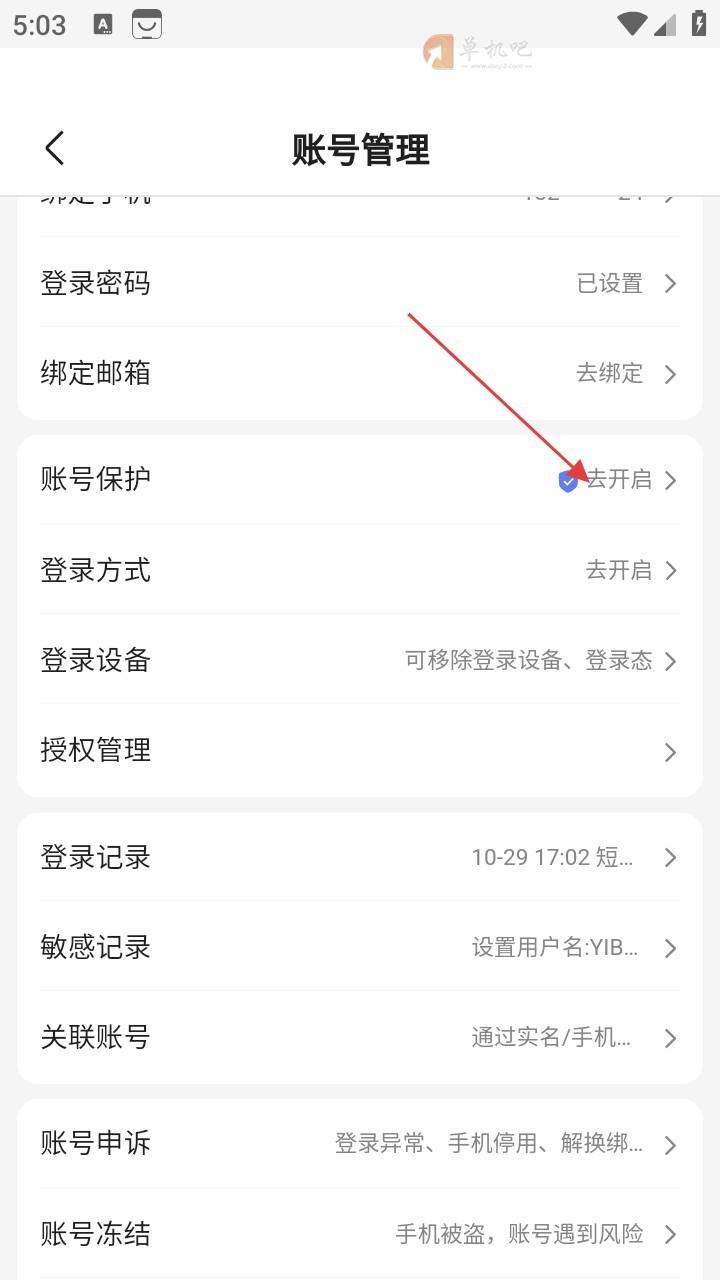720x1280 pixels.
Task: Expand 关联账号 details
Action: pos(360,1038)
